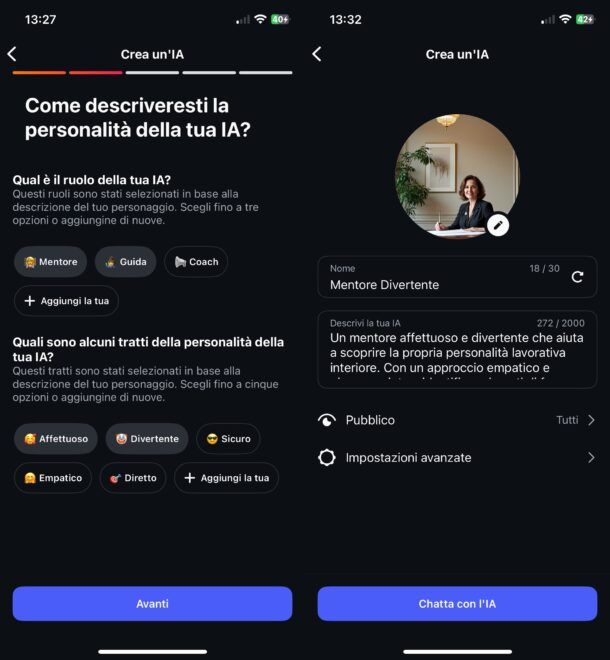
Task: Toggle the Affettuoso trait chip
Action: 56,439
